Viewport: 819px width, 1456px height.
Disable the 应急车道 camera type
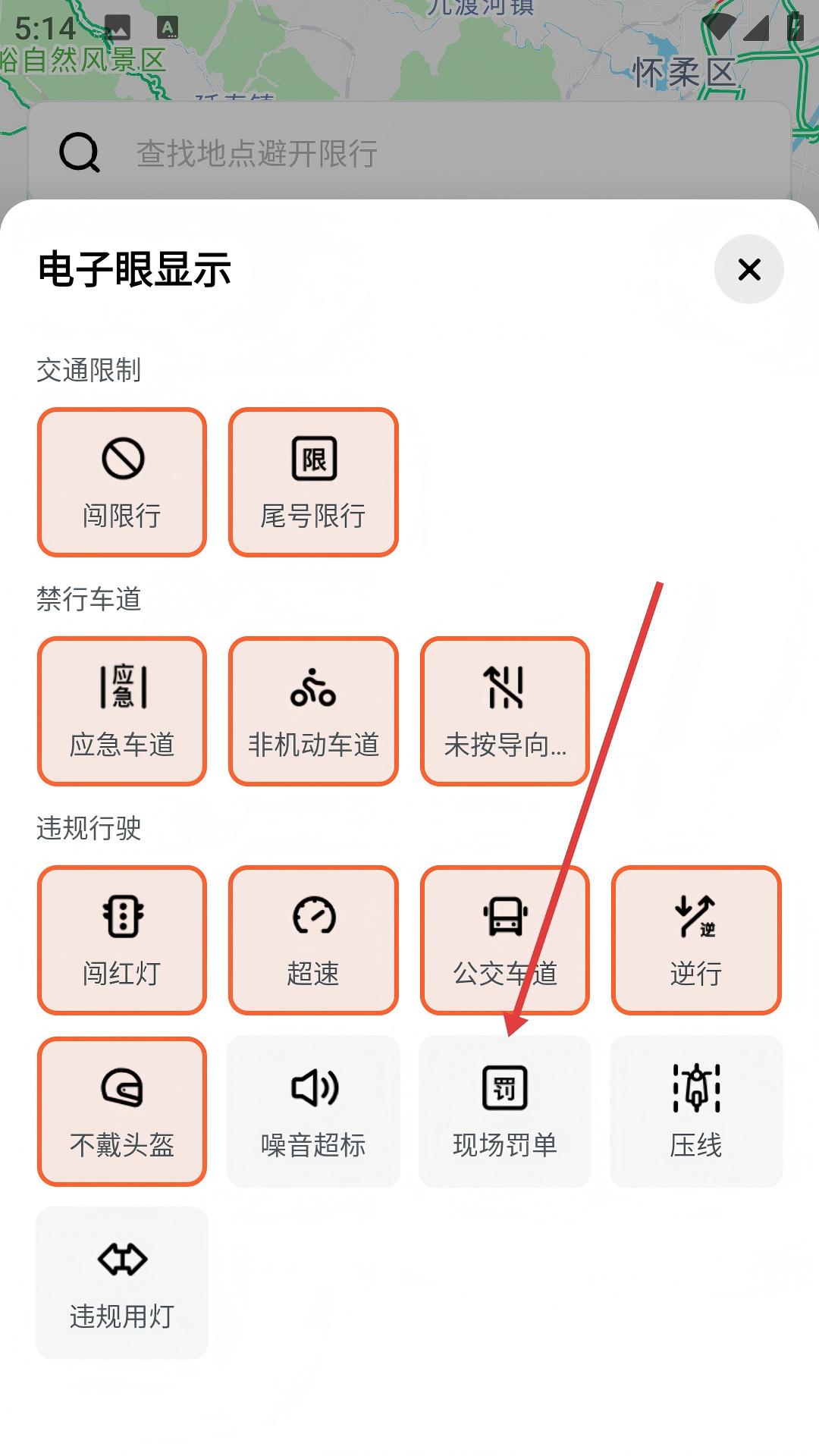122,711
